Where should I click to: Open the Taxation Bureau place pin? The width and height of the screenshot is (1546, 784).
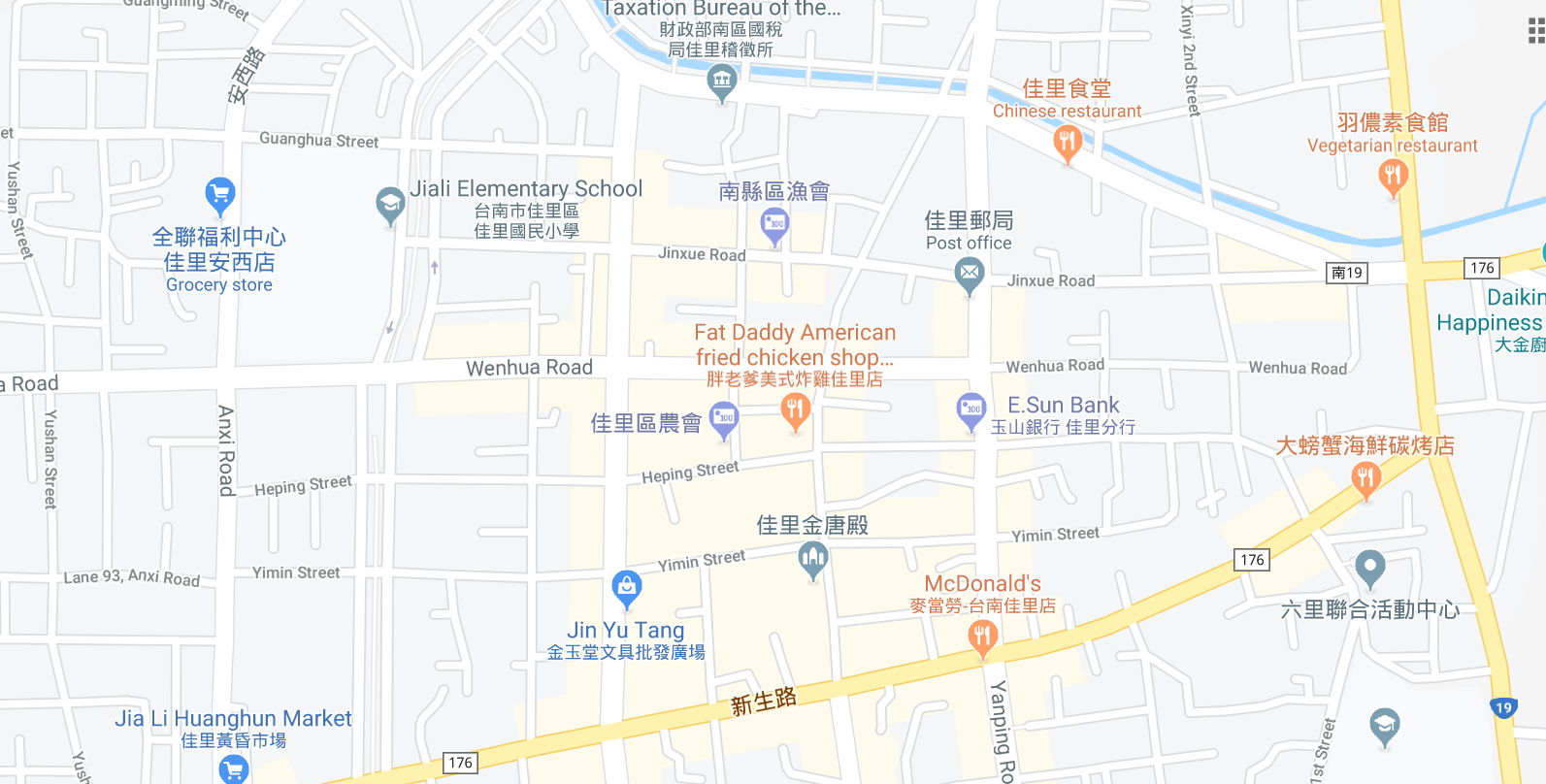pos(721,82)
